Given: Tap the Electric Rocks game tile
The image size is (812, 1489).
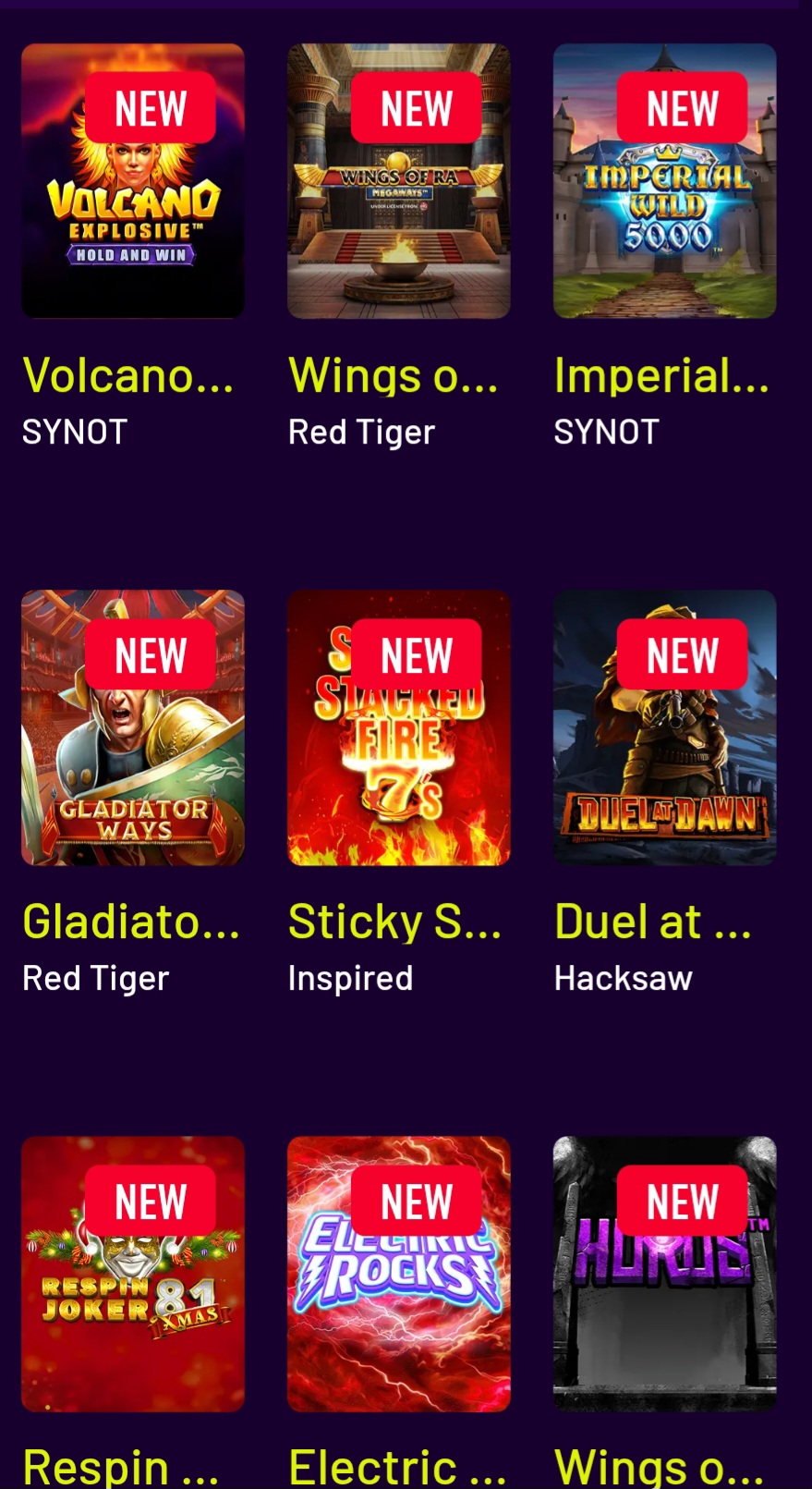Looking at the screenshot, I should click(398, 1274).
